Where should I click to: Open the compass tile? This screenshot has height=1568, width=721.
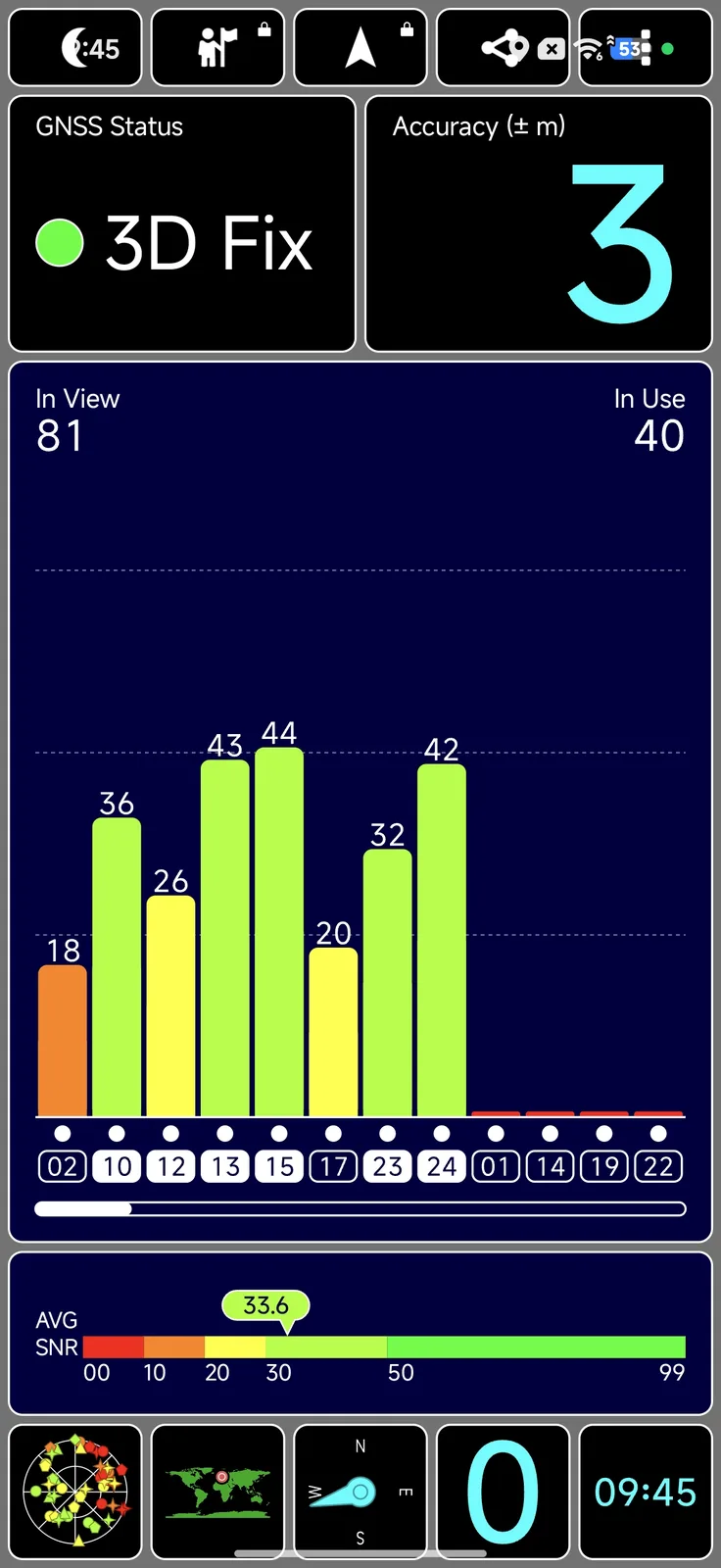pyautogui.click(x=360, y=1491)
